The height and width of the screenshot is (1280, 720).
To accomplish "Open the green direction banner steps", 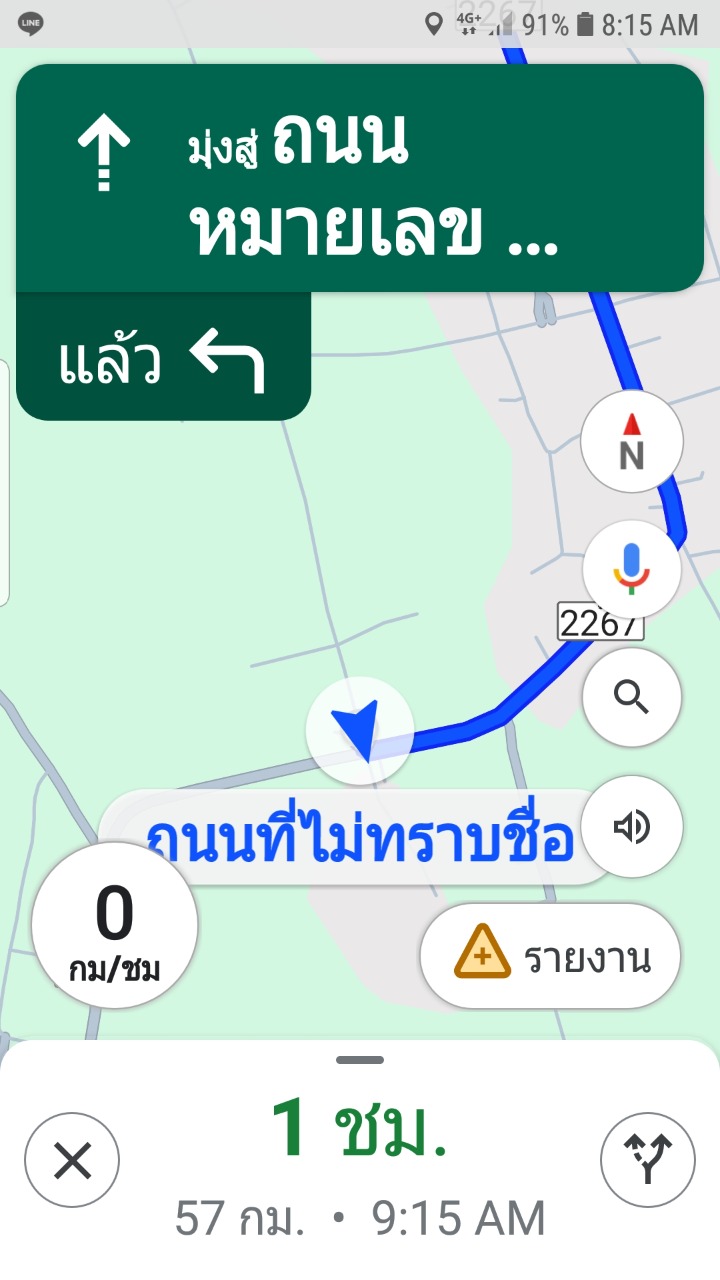I will tap(360, 178).
